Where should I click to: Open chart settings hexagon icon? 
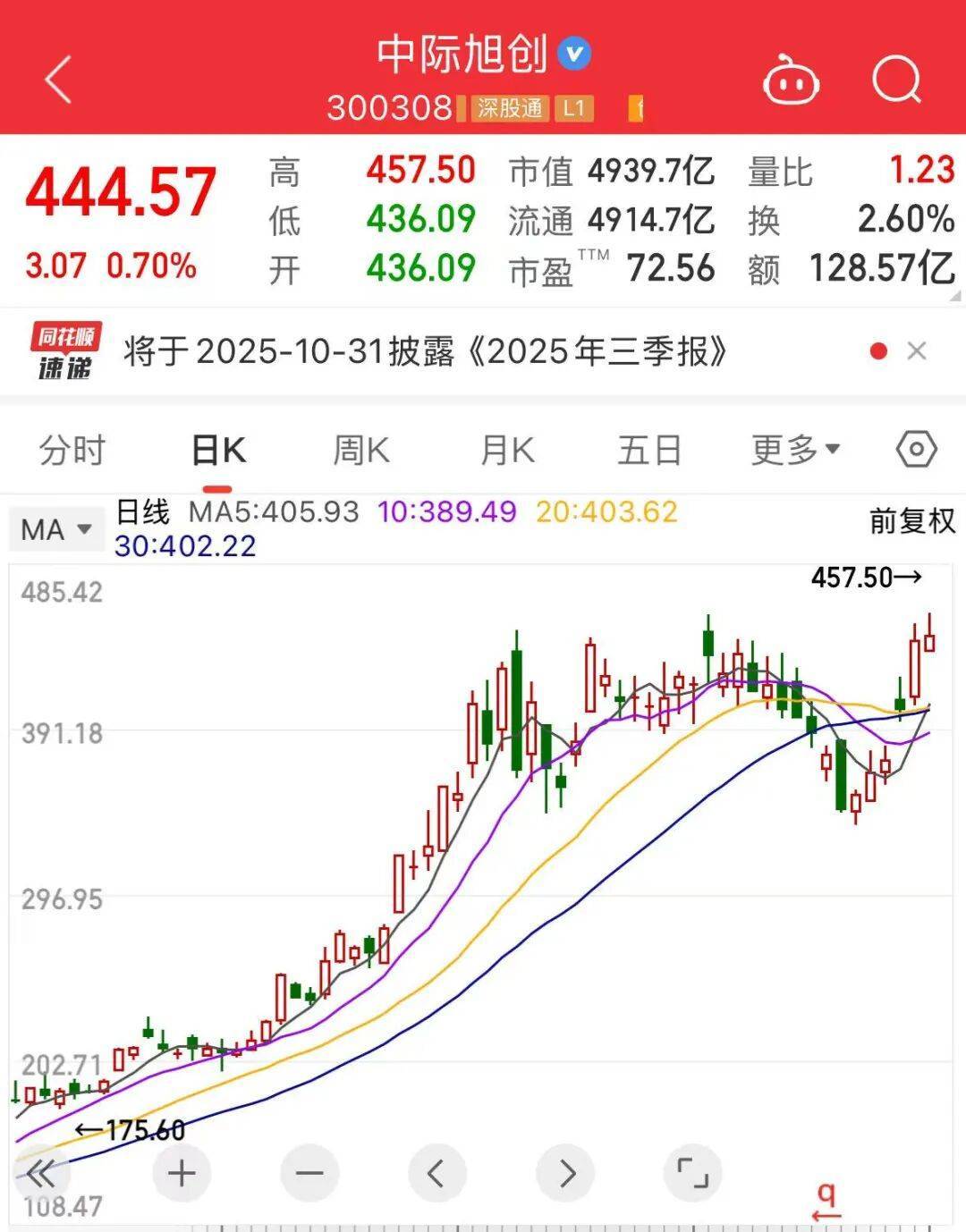(x=916, y=449)
